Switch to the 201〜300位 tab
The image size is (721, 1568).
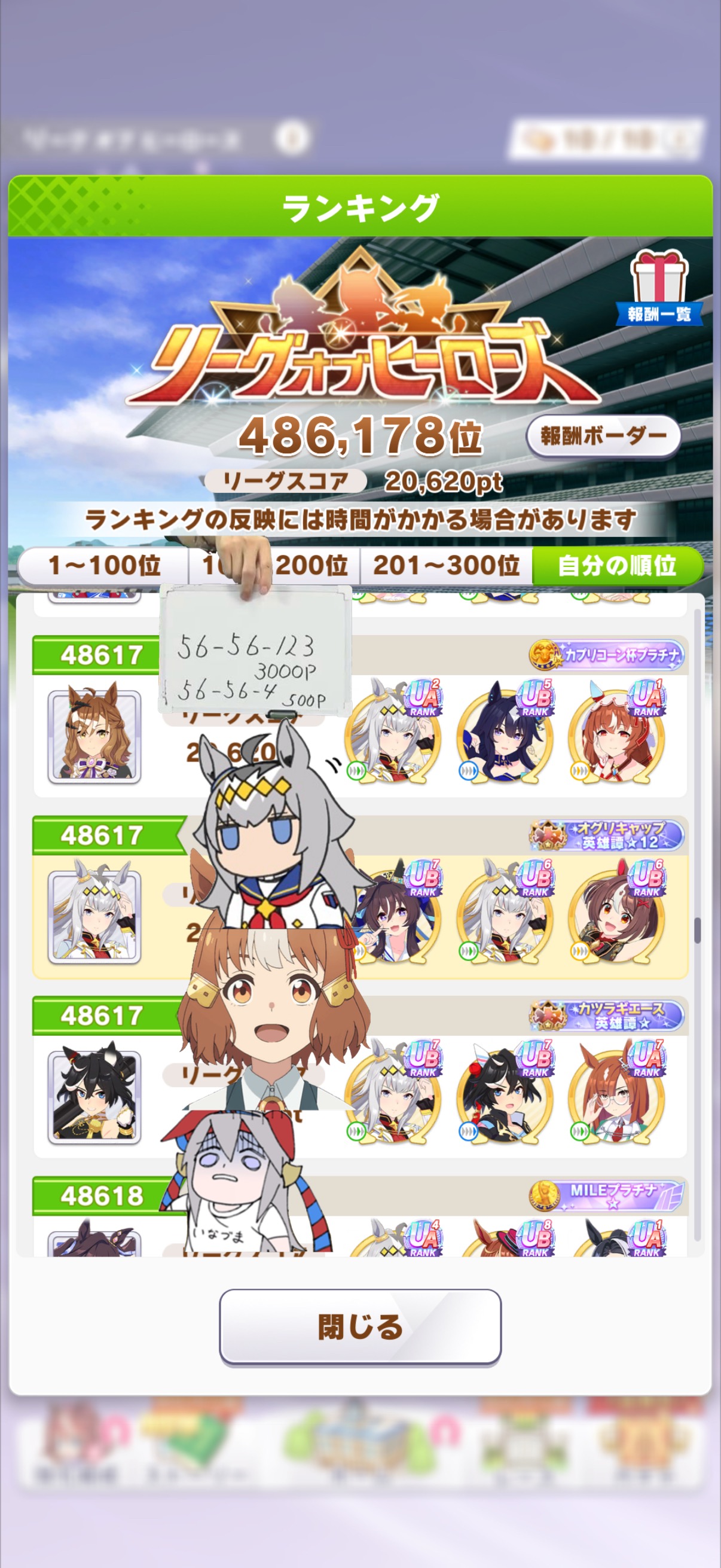[446, 566]
